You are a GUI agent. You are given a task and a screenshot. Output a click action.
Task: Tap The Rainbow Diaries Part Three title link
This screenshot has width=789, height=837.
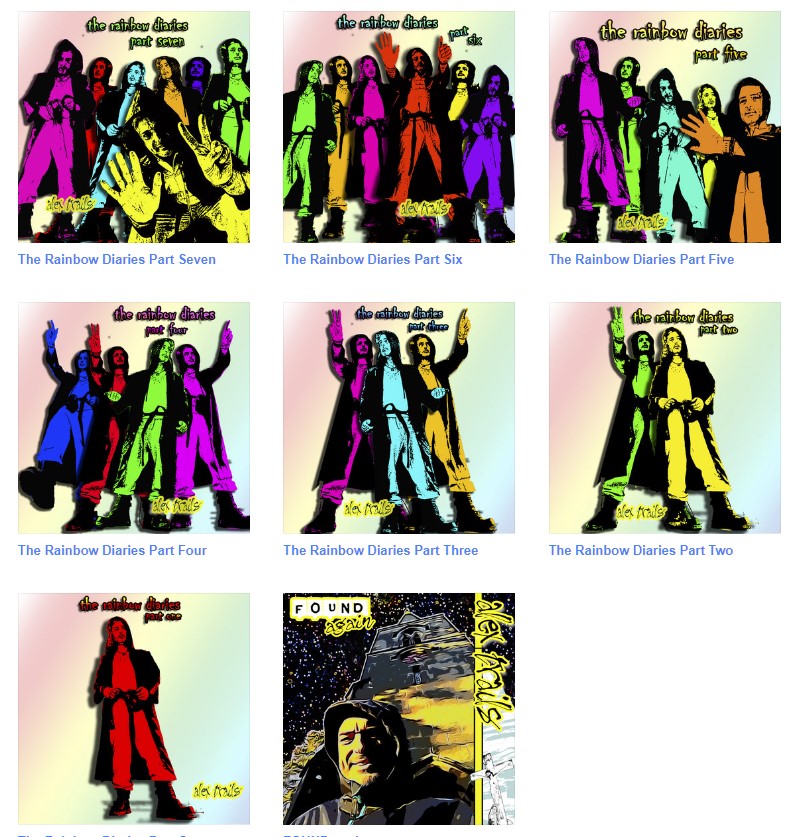coord(380,550)
